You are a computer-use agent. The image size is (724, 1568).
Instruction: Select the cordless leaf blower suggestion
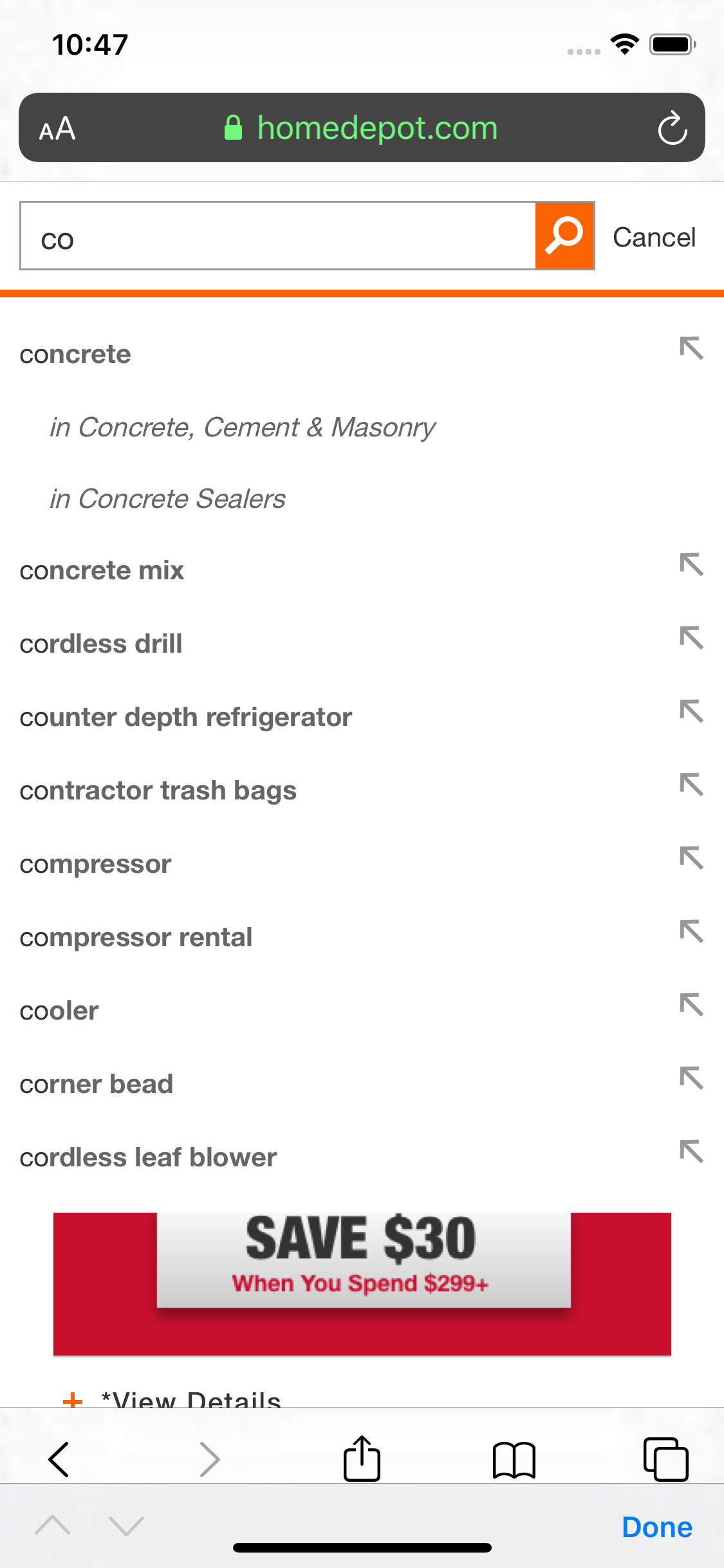(x=147, y=1157)
